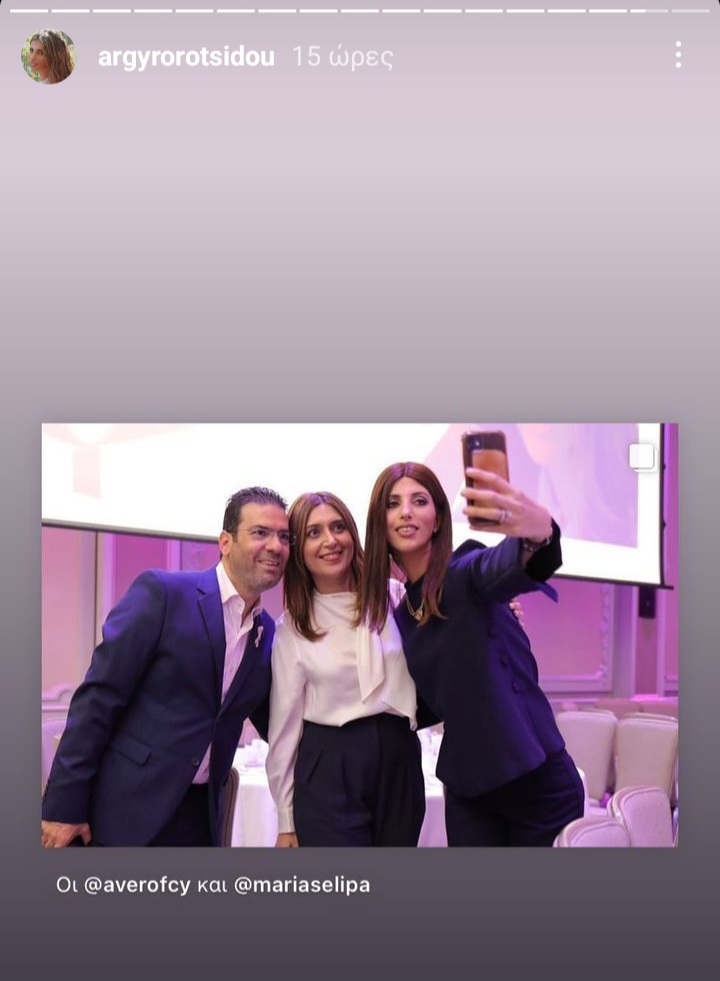The width and height of the screenshot is (720, 981).
Task: Open argyrorotsidou's profile picture
Action: pos(48,56)
